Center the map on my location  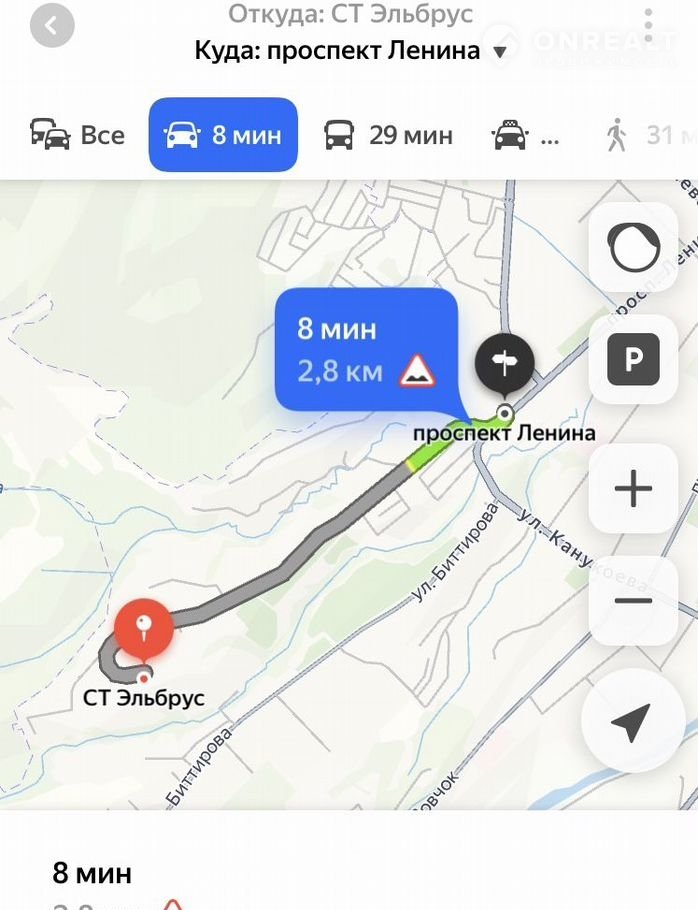coord(633,721)
